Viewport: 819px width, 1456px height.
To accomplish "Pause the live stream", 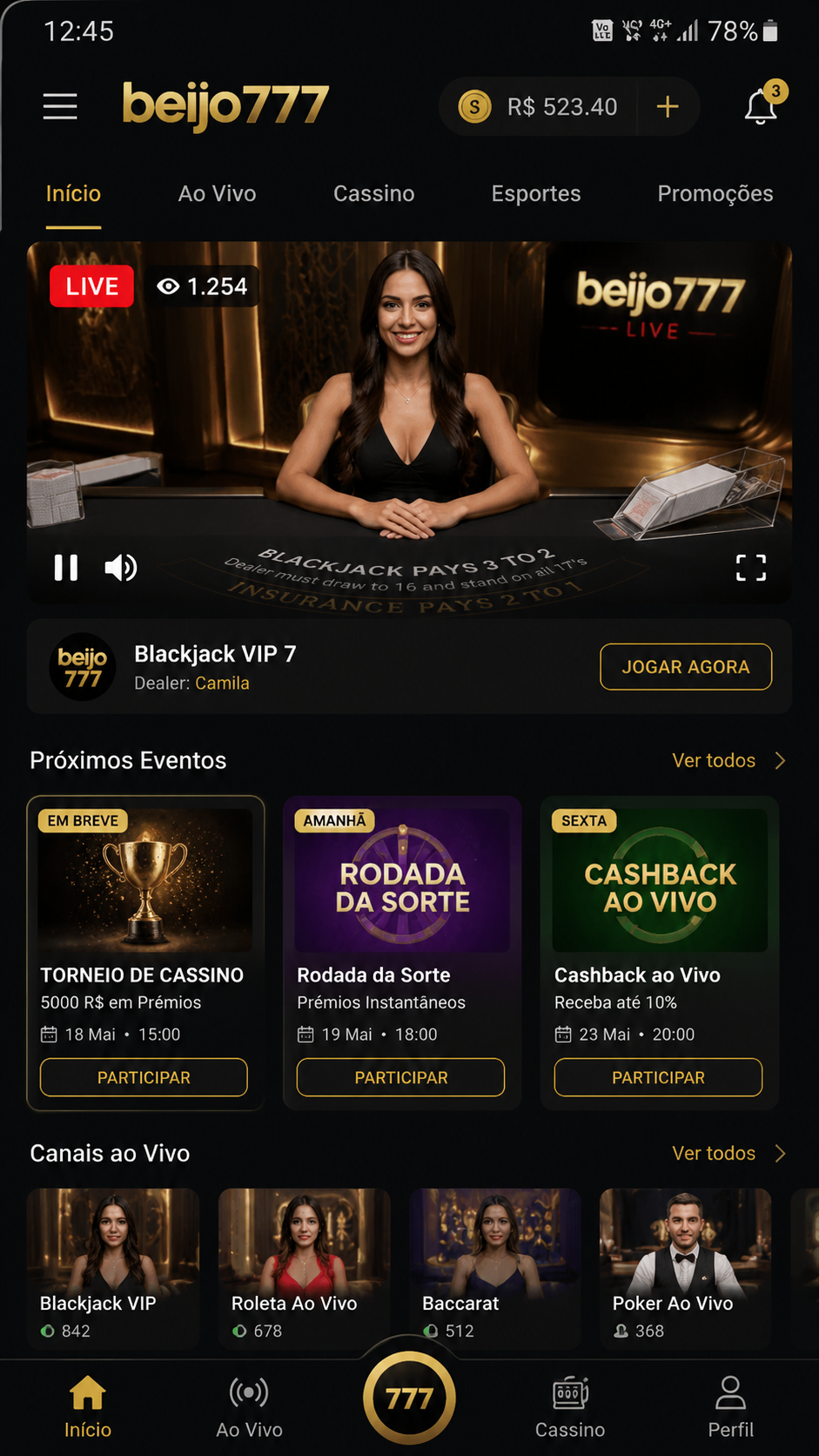I will (66, 568).
